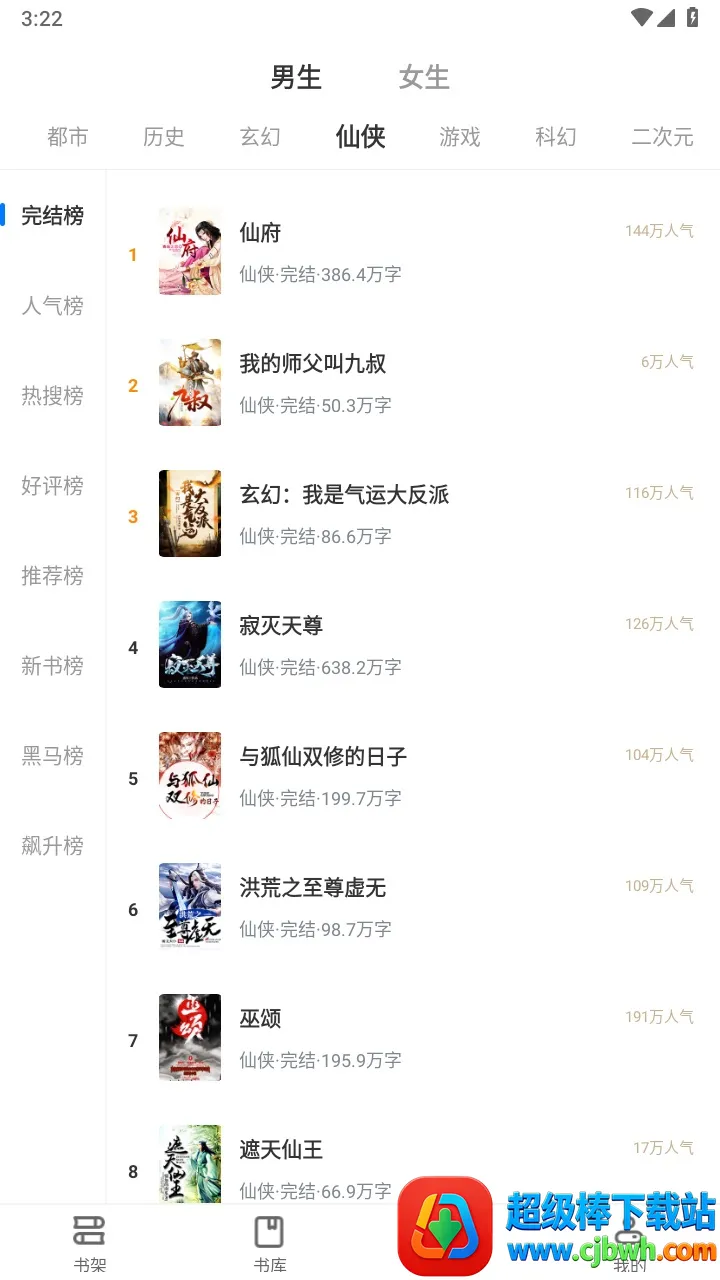Switch to the 科幻 genre
The height and width of the screenshot is (1280, 720).
tap(556, 137)
